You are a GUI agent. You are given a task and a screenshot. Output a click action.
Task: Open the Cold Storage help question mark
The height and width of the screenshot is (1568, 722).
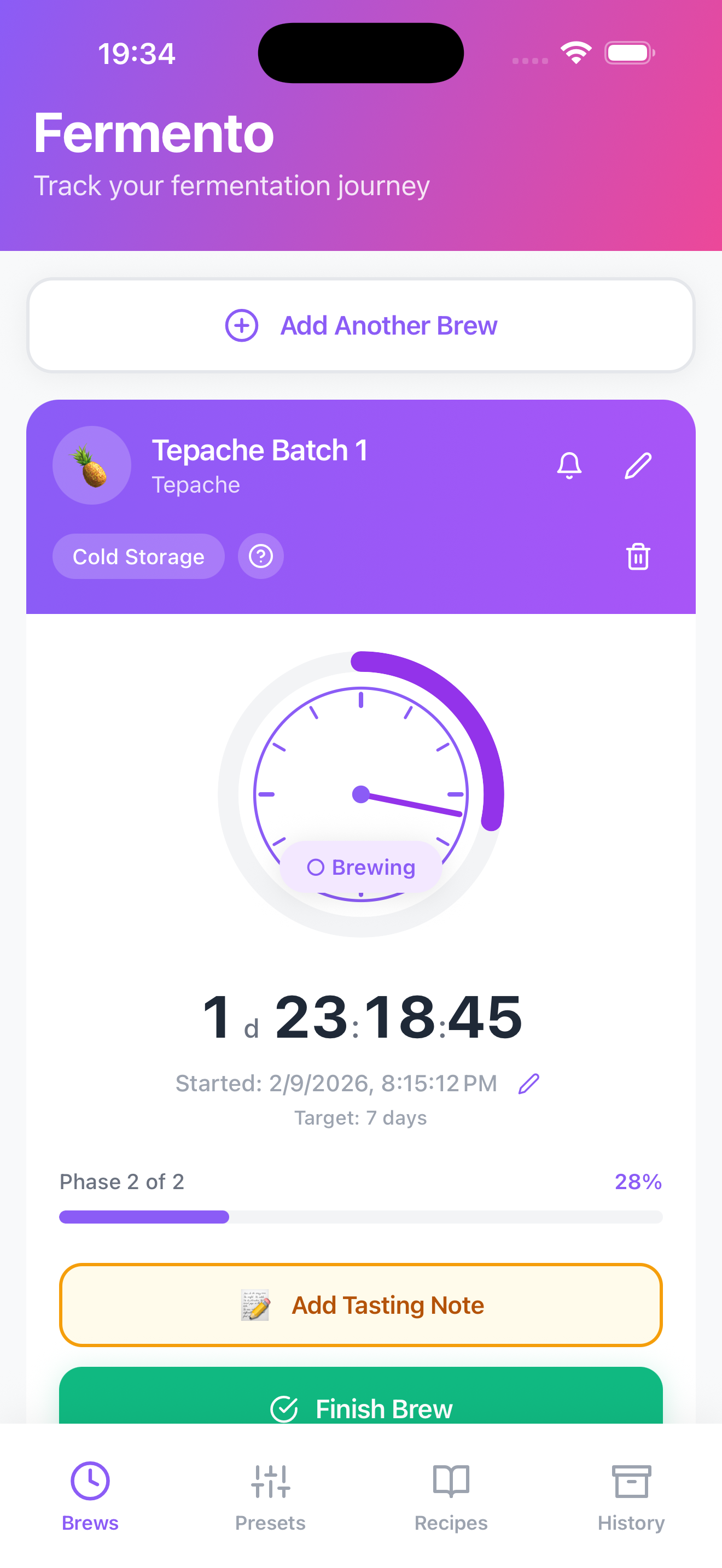[x=260, y=555]
